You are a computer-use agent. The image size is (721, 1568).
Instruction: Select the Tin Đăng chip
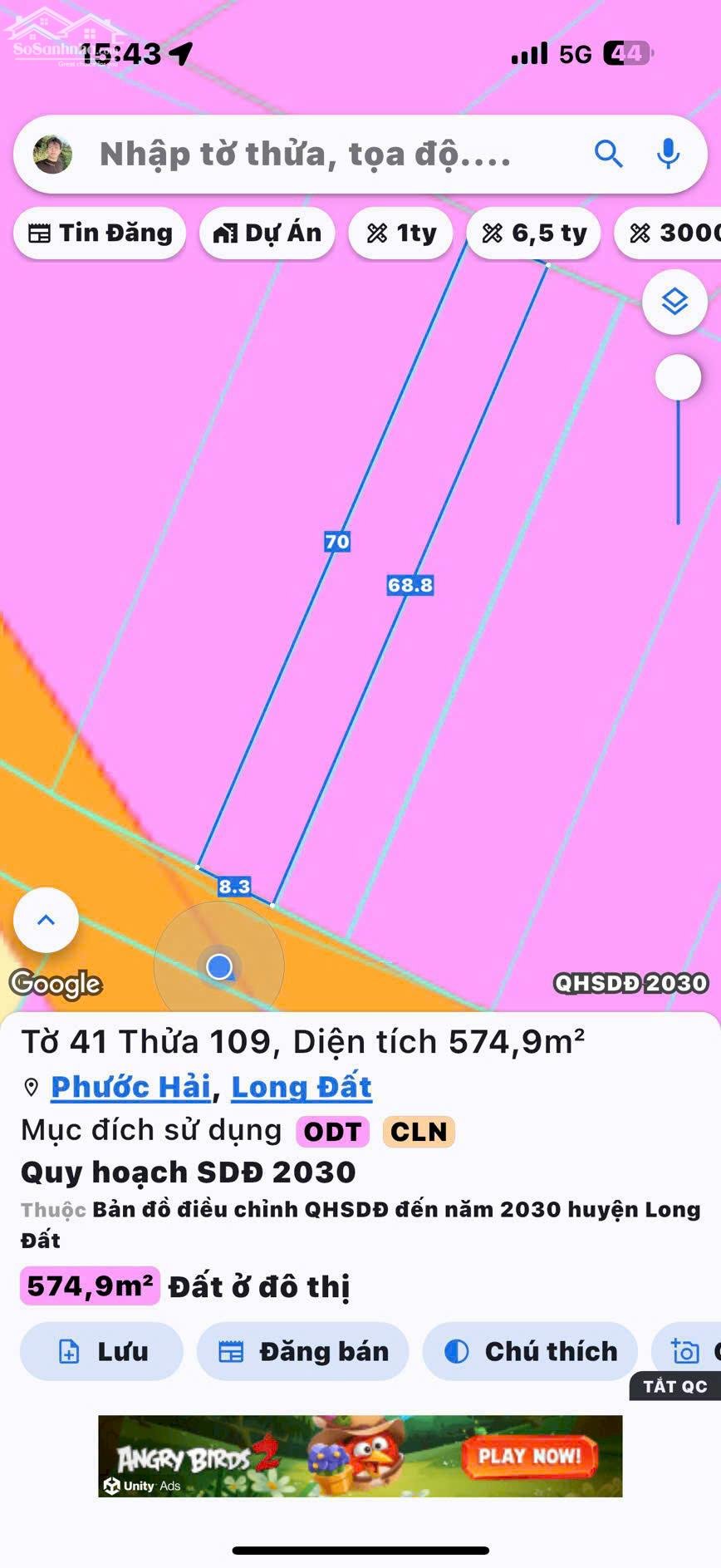point(100,233)
